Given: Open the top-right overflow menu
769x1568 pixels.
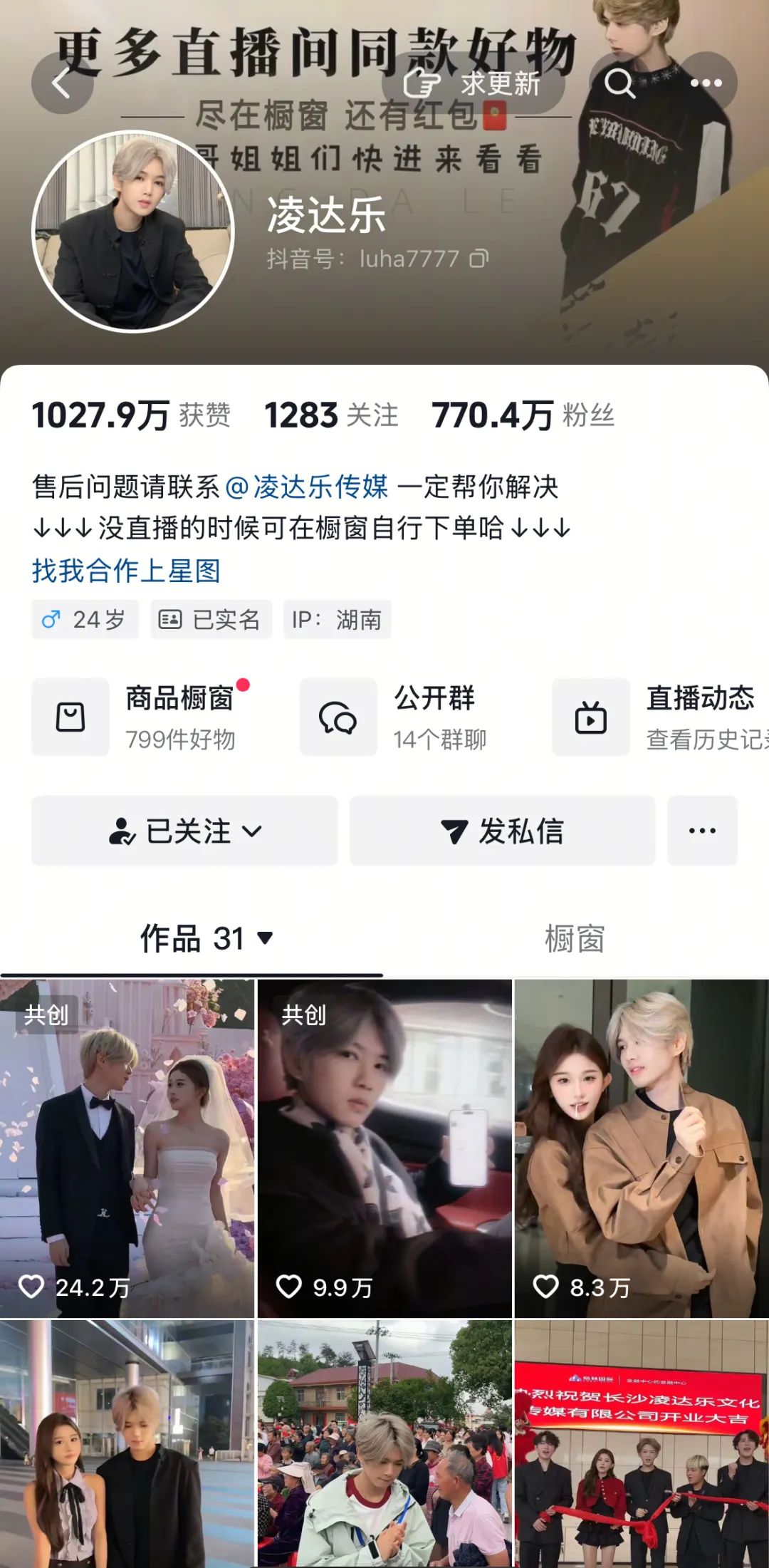Looking at the screenshot, I should [x=706, y=83].
